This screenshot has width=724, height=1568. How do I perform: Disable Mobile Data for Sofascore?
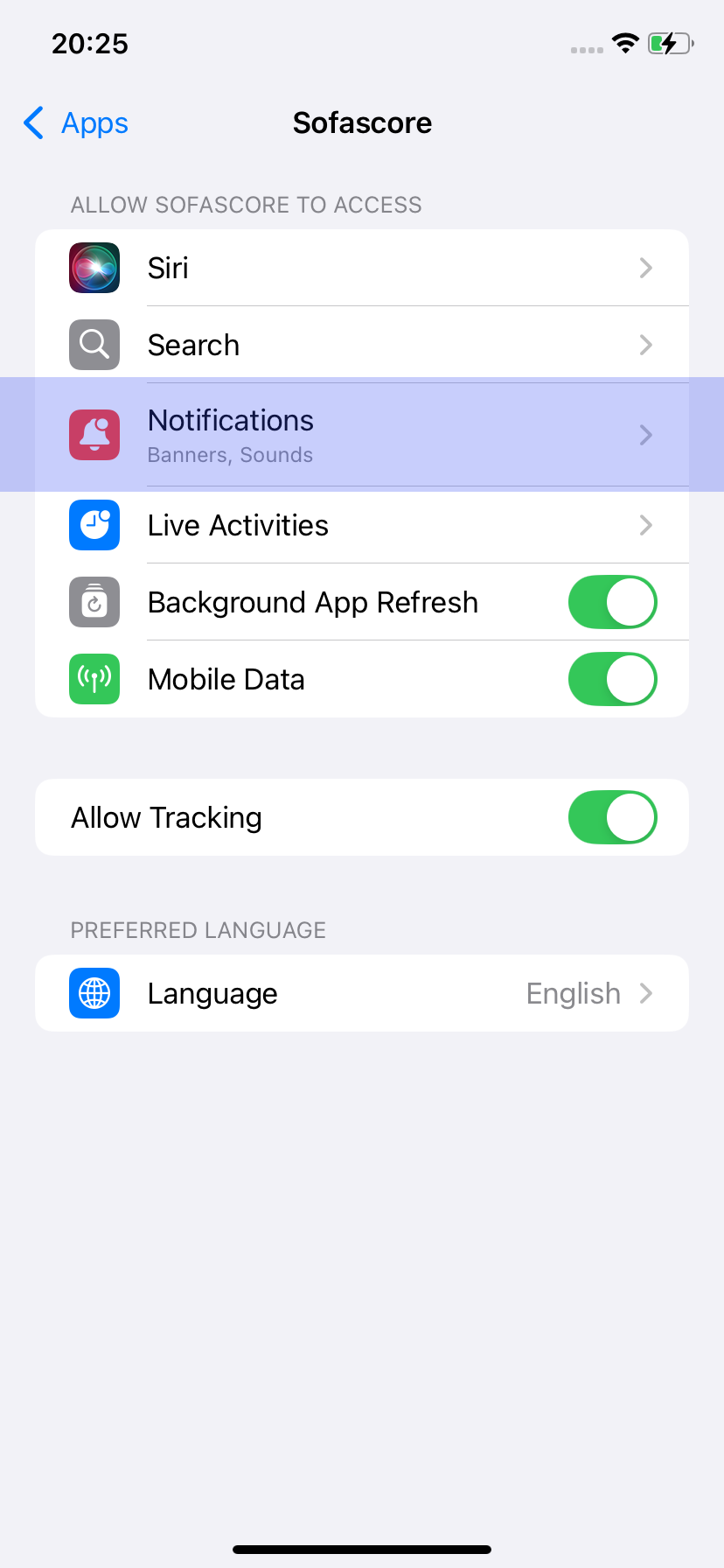point(612,679)
